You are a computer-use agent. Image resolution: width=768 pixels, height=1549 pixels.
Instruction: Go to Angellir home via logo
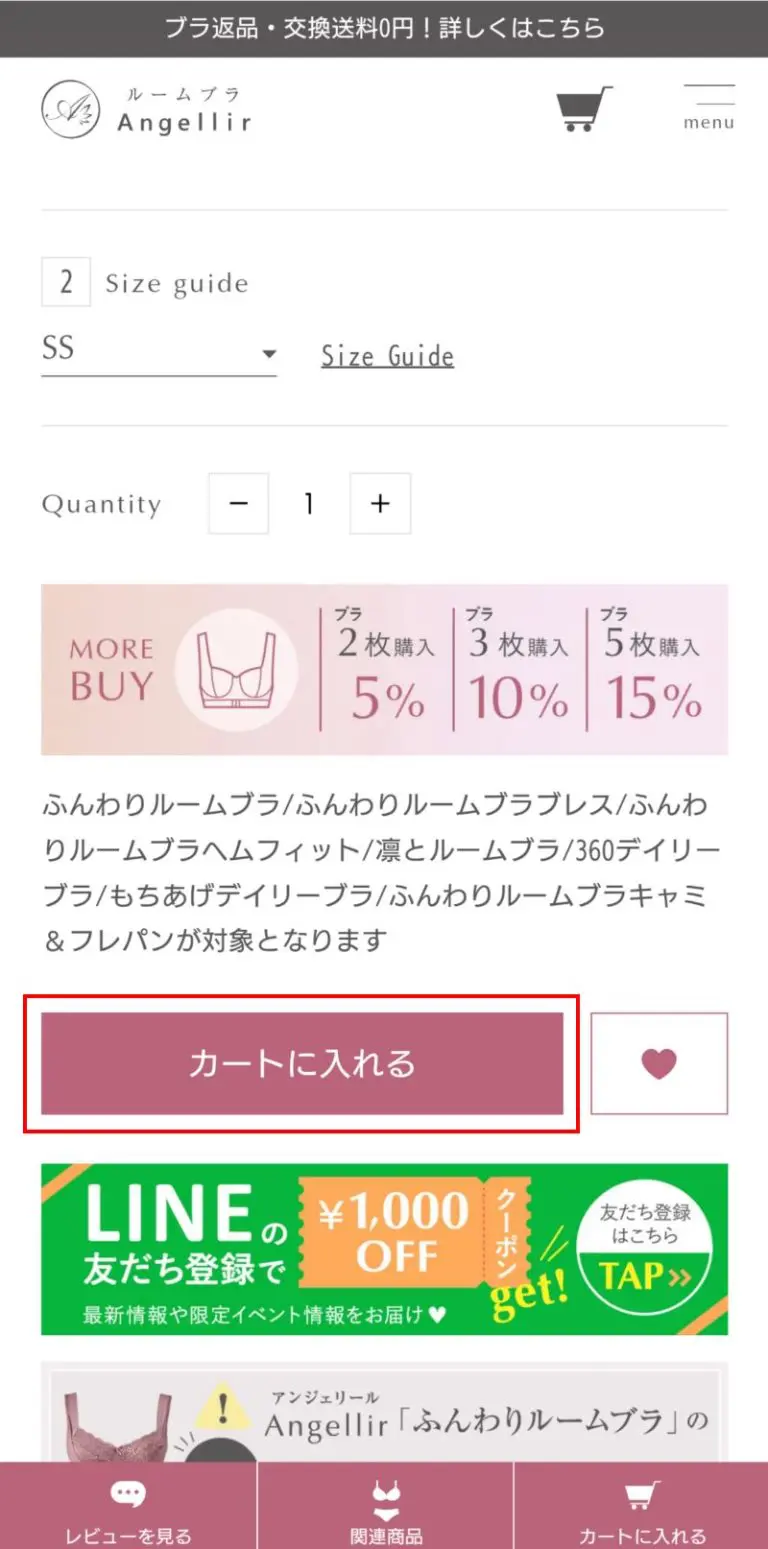[147, 109]
